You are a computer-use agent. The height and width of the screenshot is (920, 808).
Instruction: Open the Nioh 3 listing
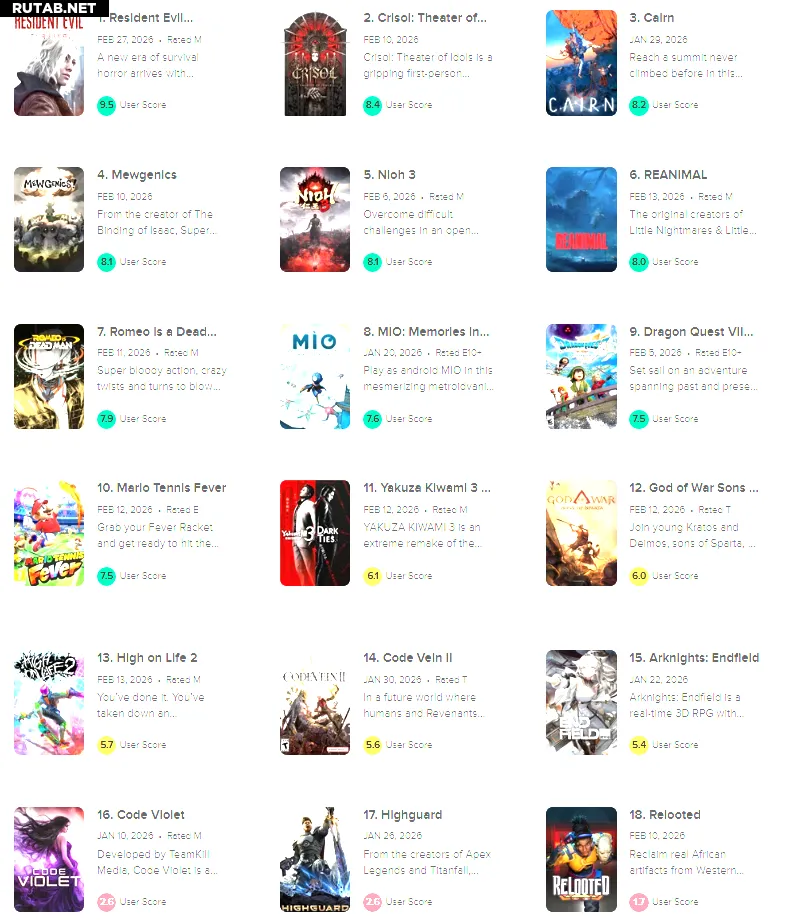390,175
